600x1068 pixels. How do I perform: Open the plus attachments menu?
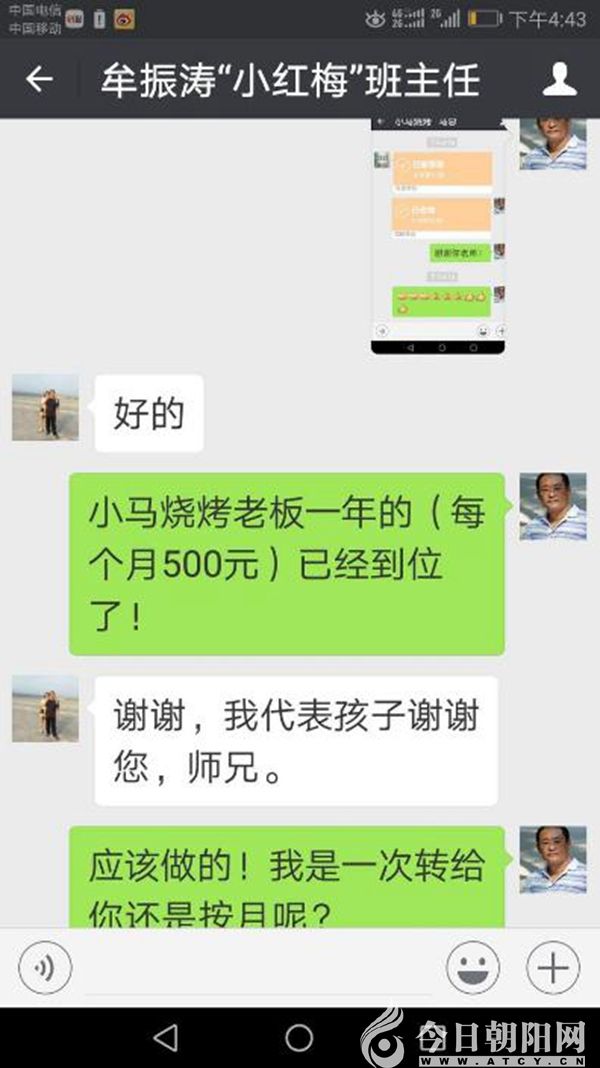(x=552, y=968)
